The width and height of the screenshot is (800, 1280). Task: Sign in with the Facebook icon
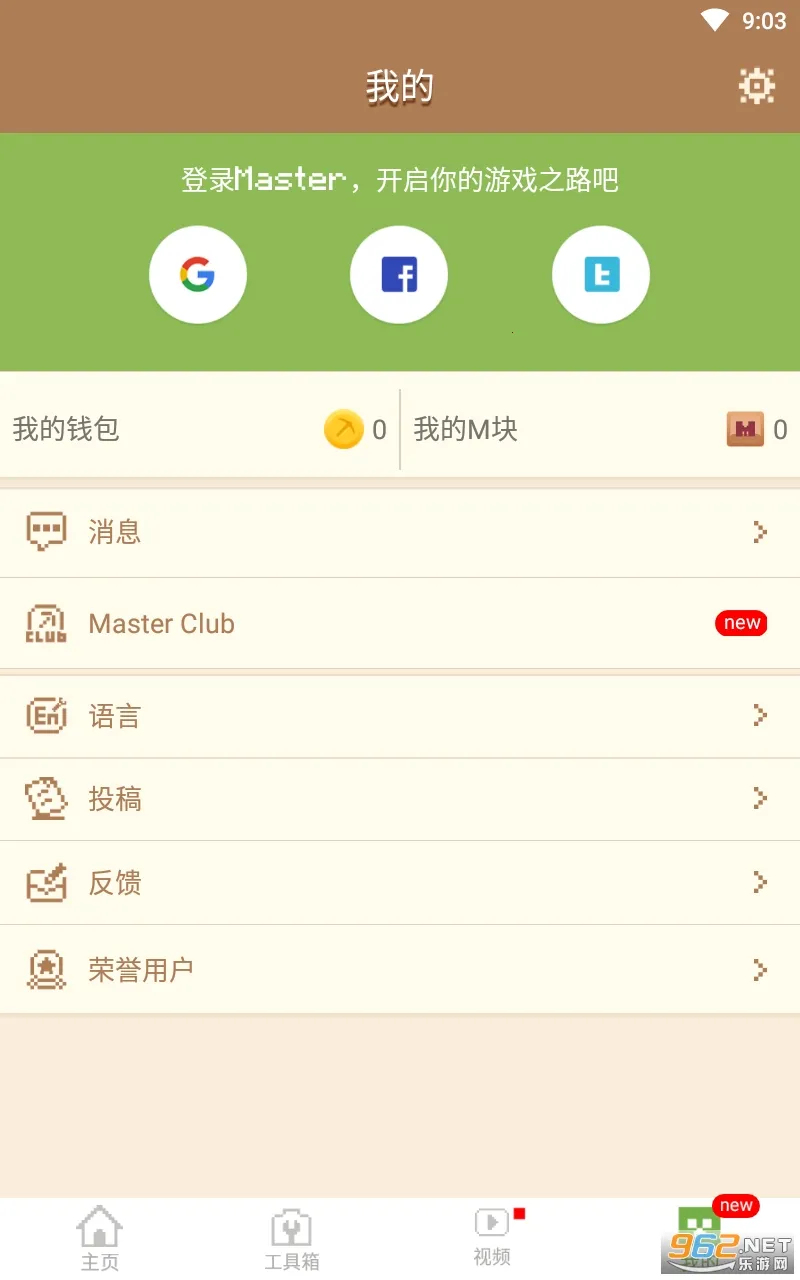click(x=399, y=274)
